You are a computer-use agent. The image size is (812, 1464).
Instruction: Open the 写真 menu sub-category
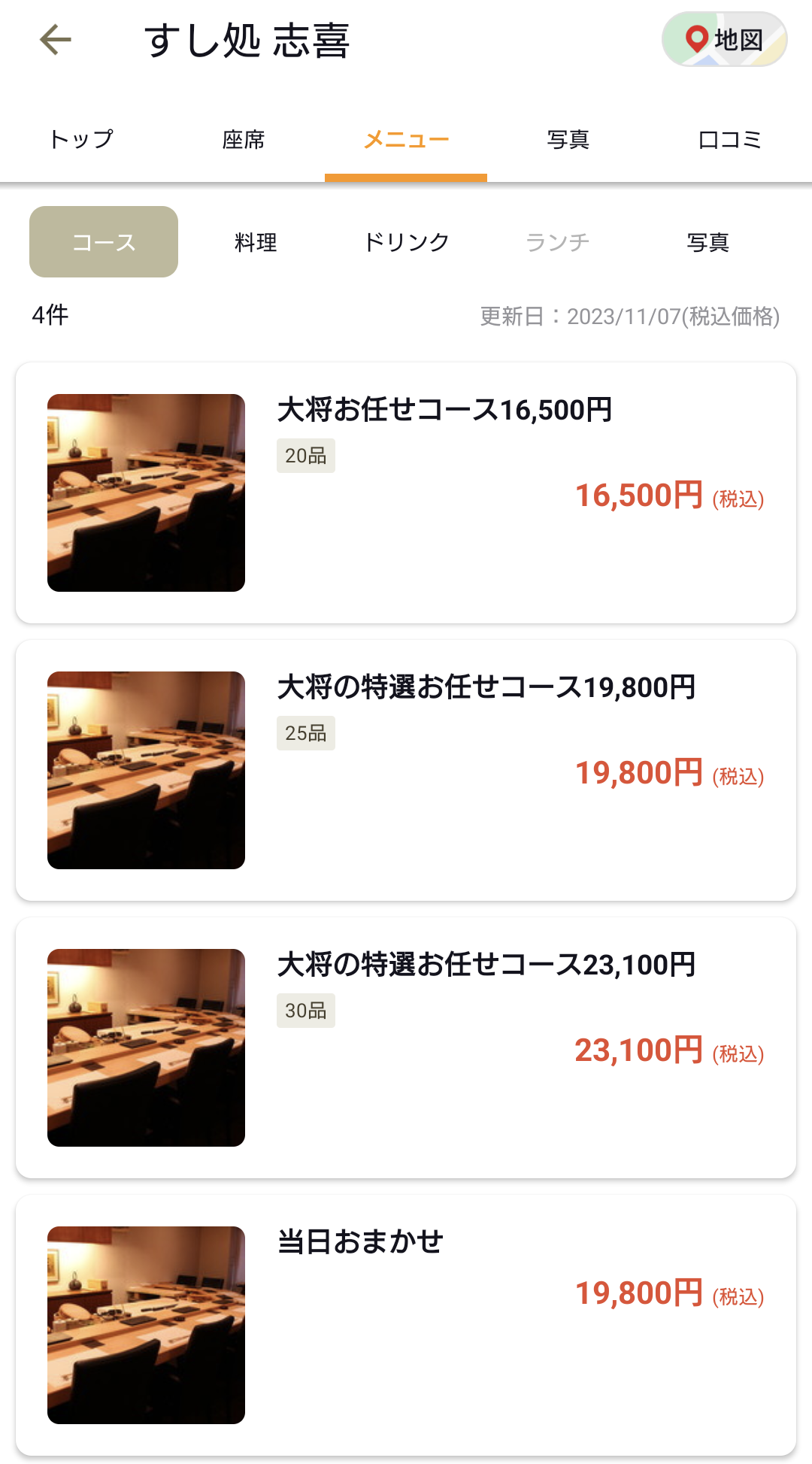click(707, 242)
